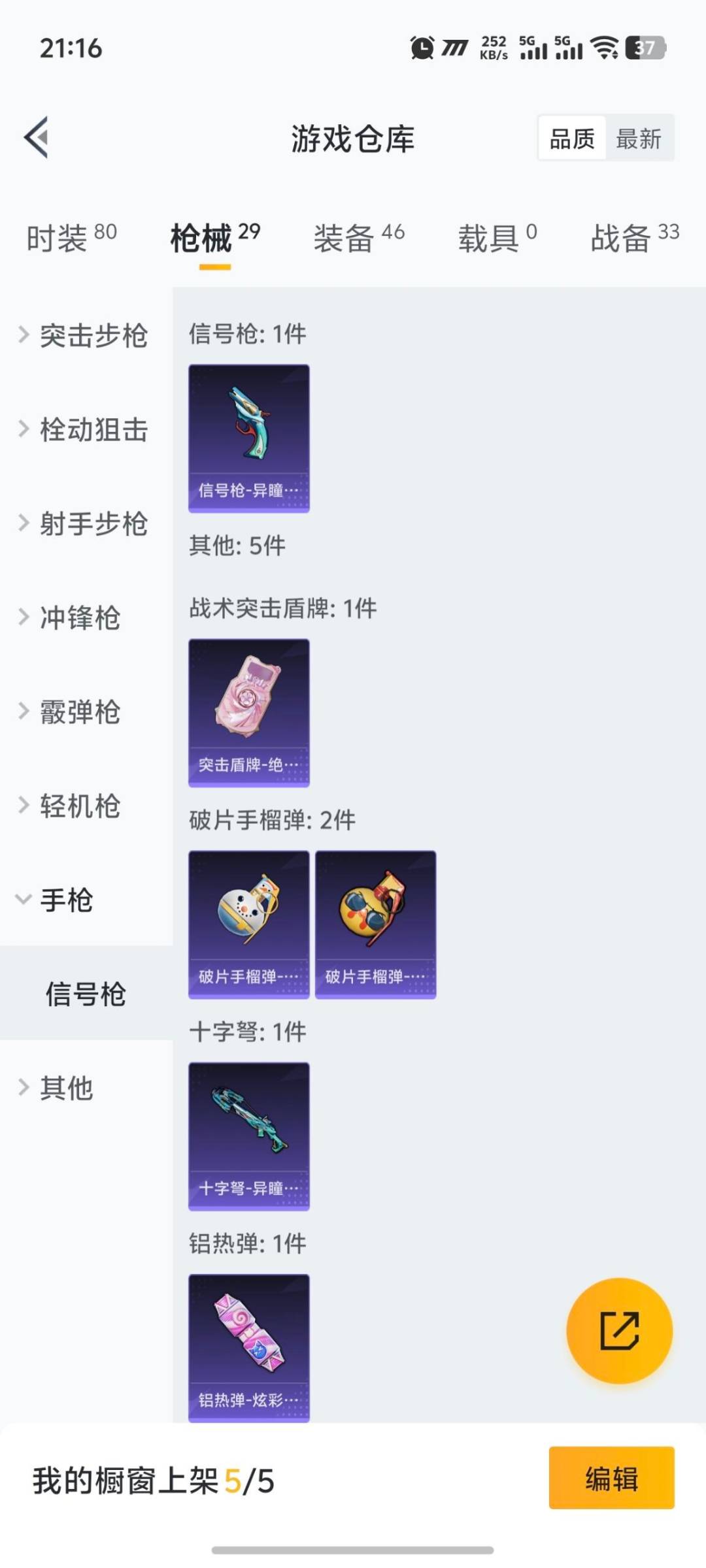Viewport: 706px width, 1568px height.
Task: Tap the back arrow to leave warehouse
Action: (x=37, y=137)
